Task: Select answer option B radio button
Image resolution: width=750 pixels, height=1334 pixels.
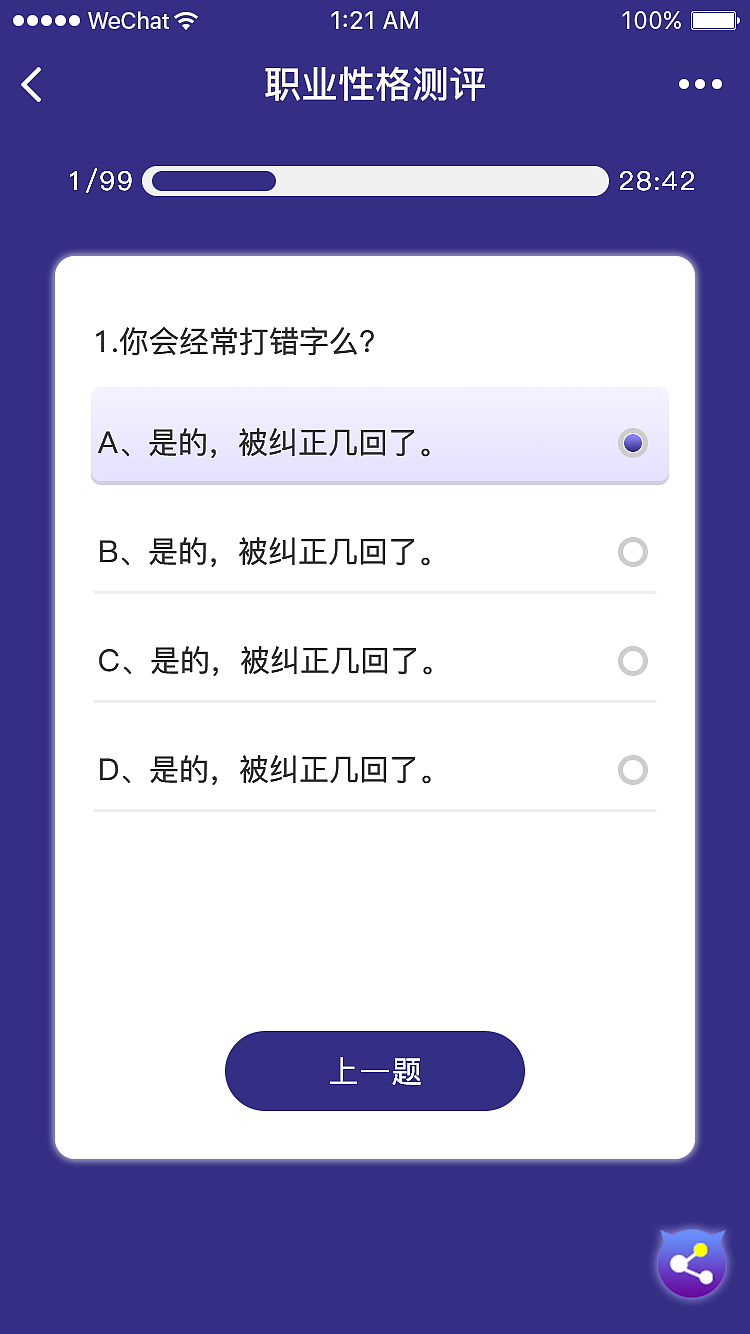Action: [x=632, y=552]
